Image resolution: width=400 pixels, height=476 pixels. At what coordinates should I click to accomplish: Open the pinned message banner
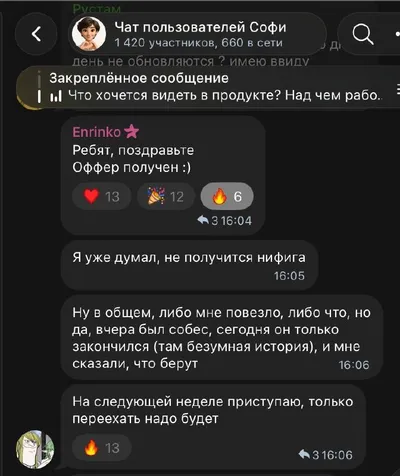(208, 87)
